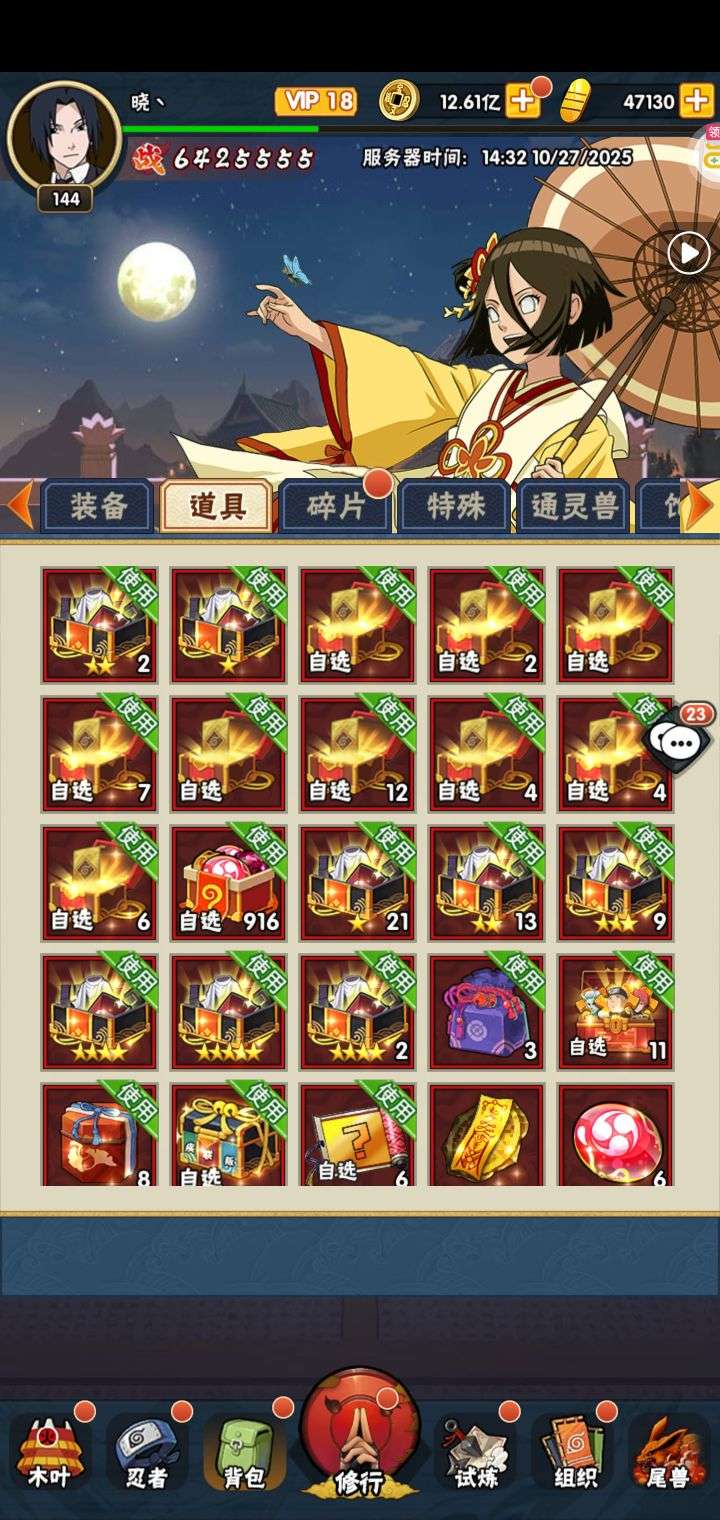Go to the 组织 section

coord(574,1450)
